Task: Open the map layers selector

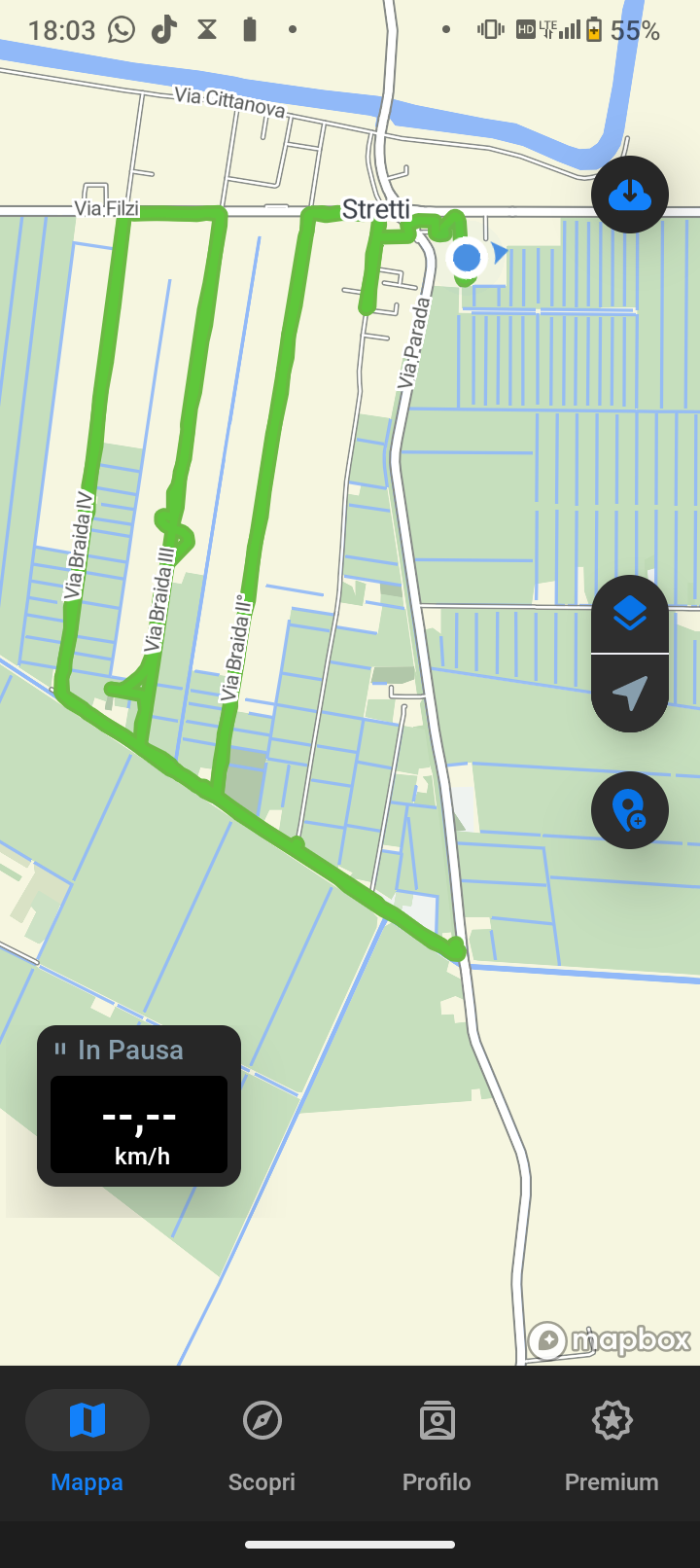Action: [630, 614]
